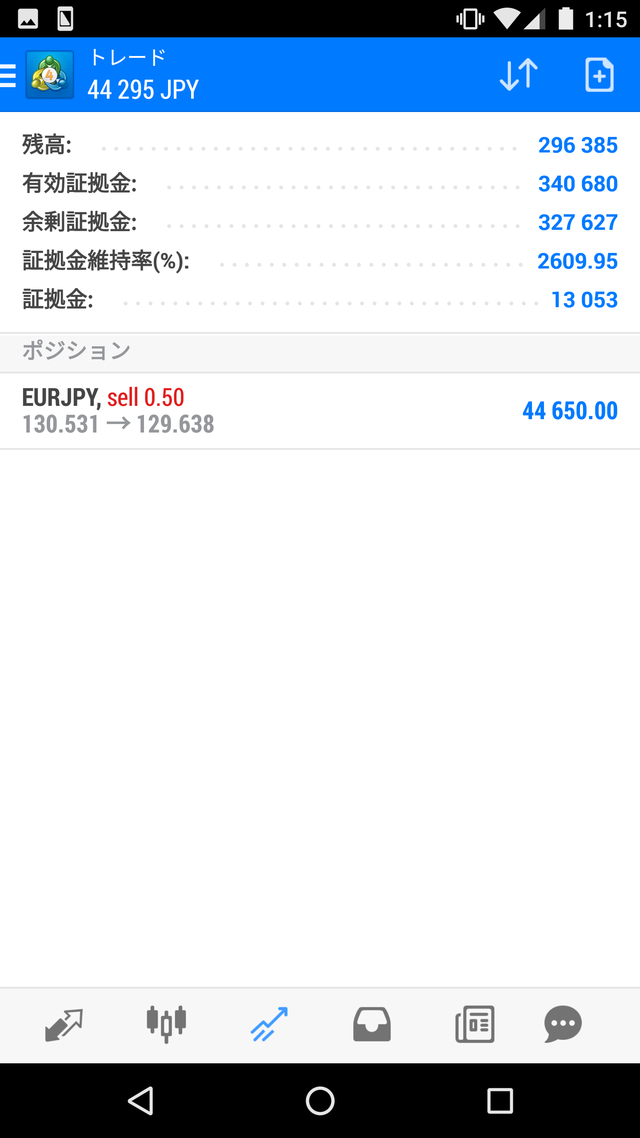The image size is (640, 1138).
Task: Go to the News tab
Action: click(474, 1024)
